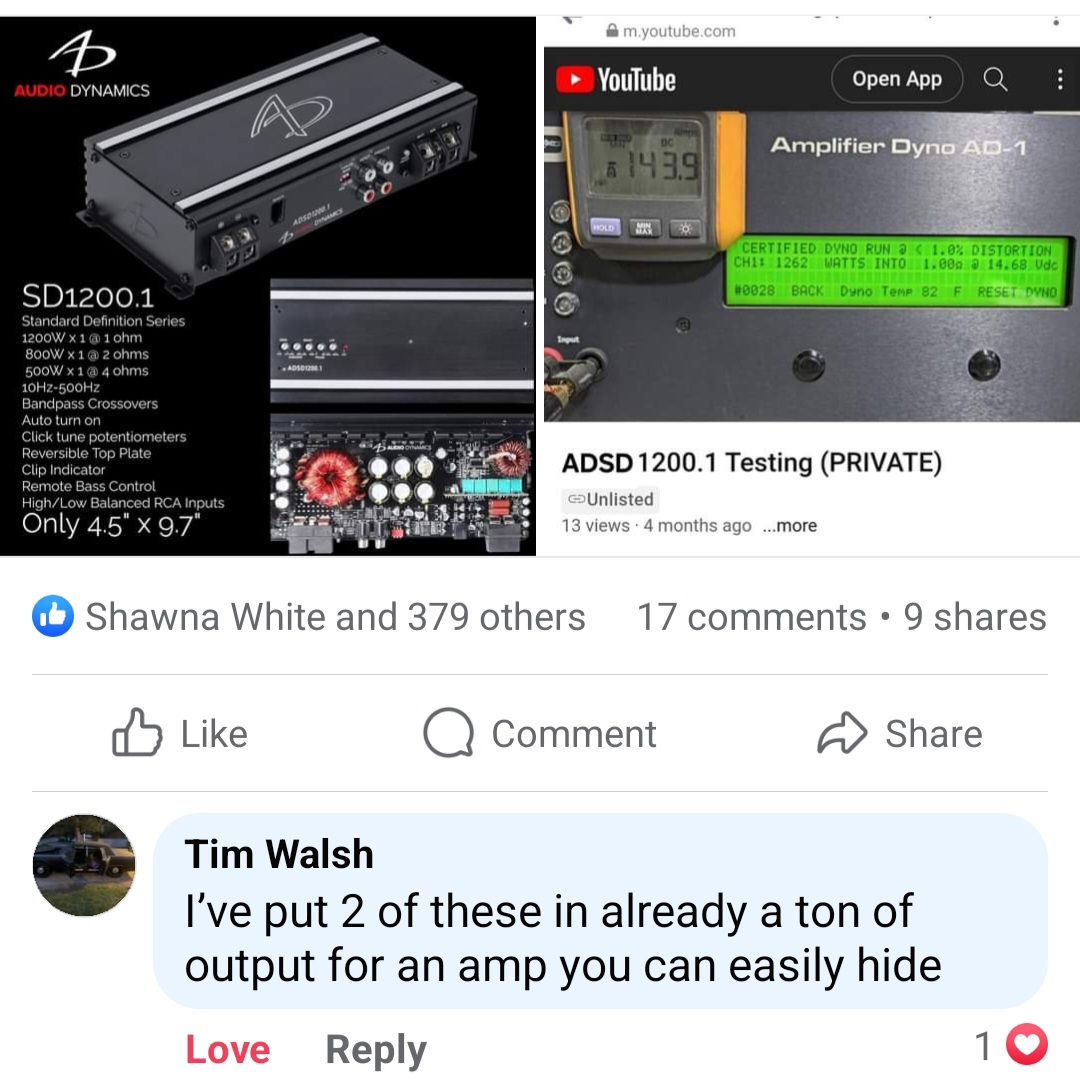Remove Love reaction on Tim Walsh's comment
The height and width of the screenshot is (1088, 1080).
[x=228, y=1049]
